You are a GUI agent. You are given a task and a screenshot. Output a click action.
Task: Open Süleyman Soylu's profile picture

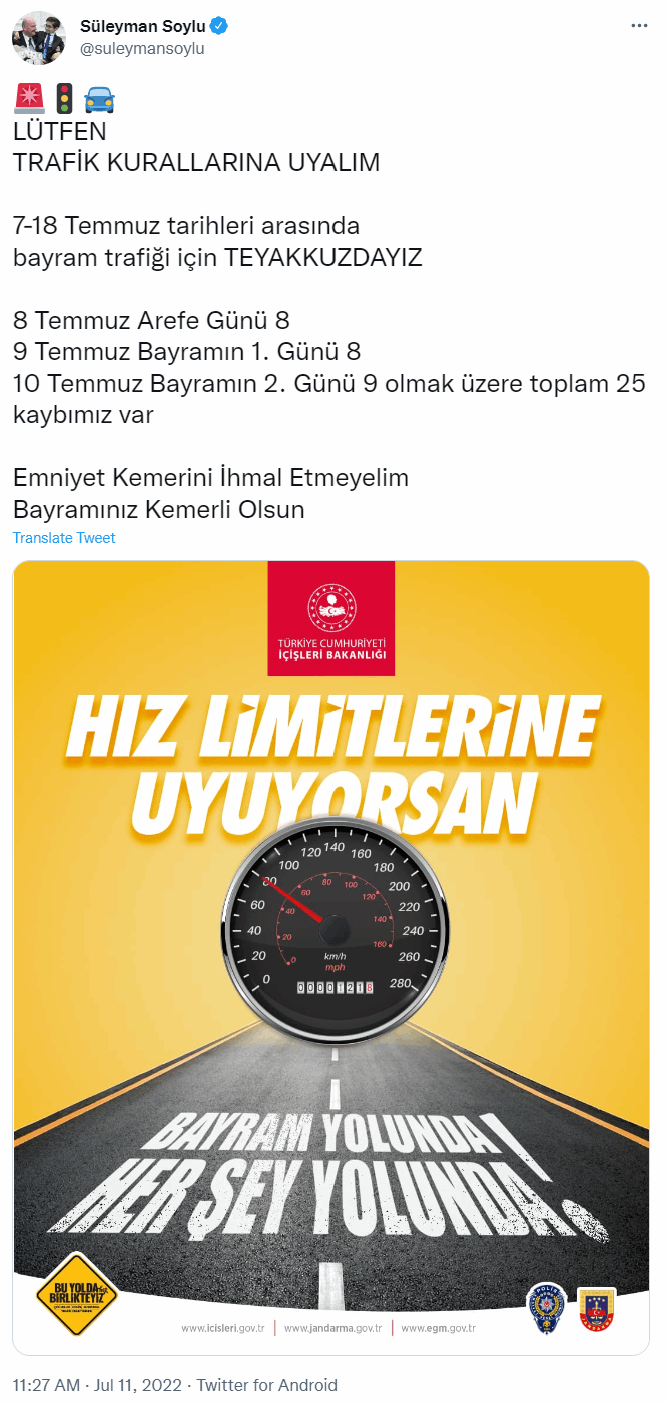[x=38, y=38]
